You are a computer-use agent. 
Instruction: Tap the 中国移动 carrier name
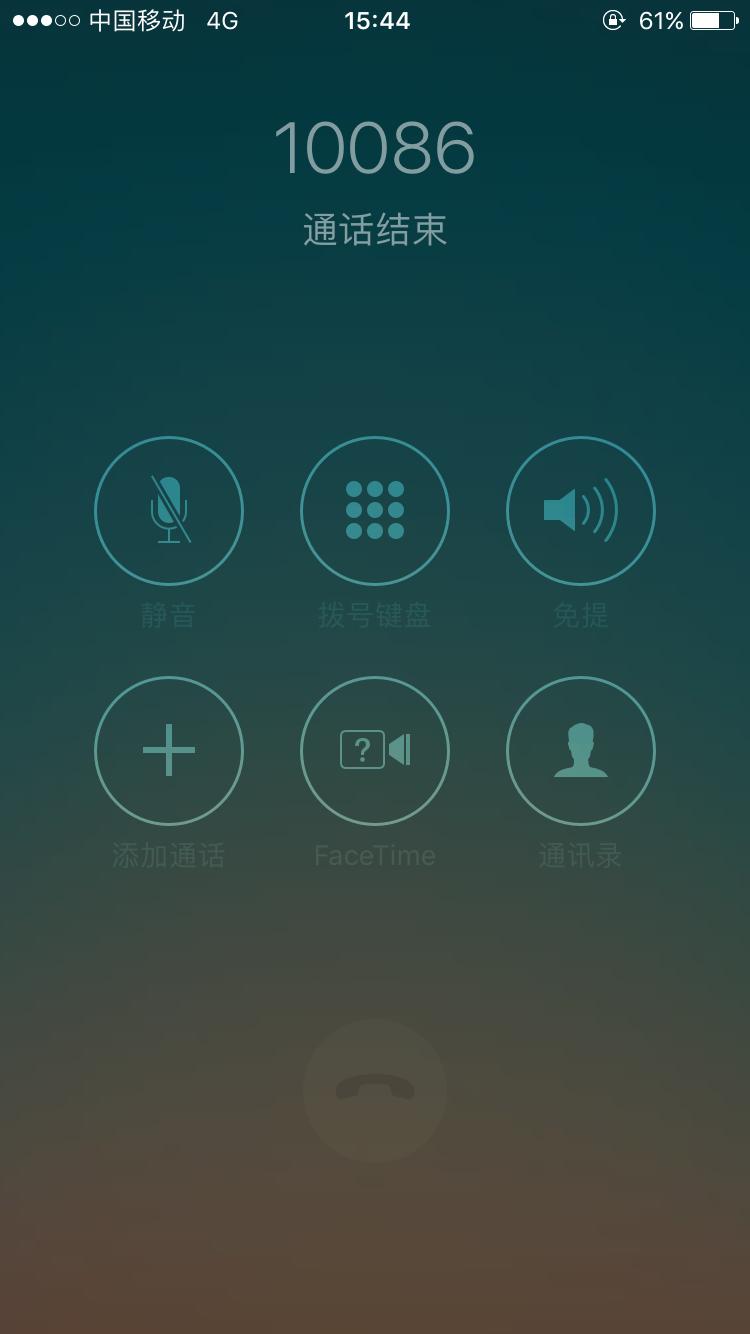point(135,19)
